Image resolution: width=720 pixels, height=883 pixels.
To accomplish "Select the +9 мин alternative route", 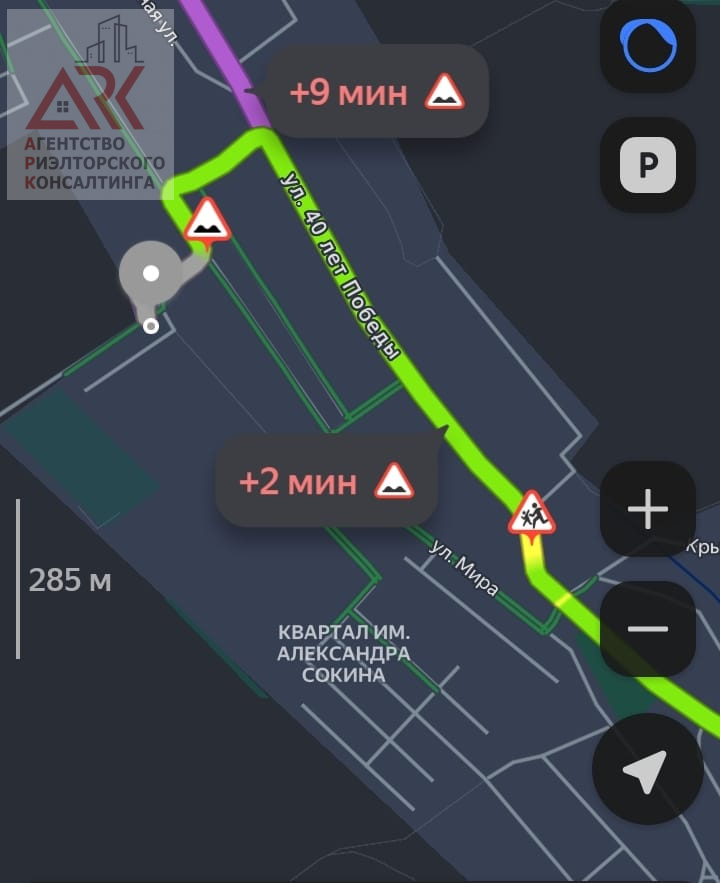I will click(x=377, y=92).
